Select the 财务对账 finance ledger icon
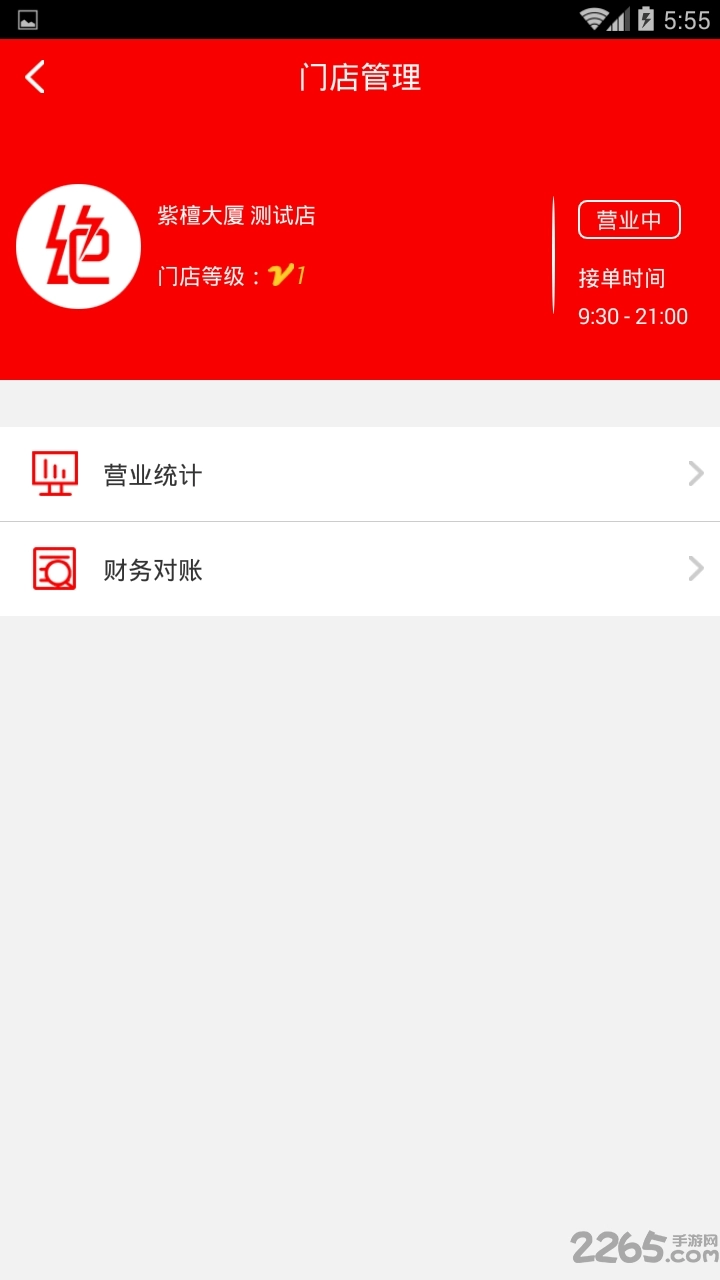This screenshot has width=720, height=1280. click(x=54, y=568)
